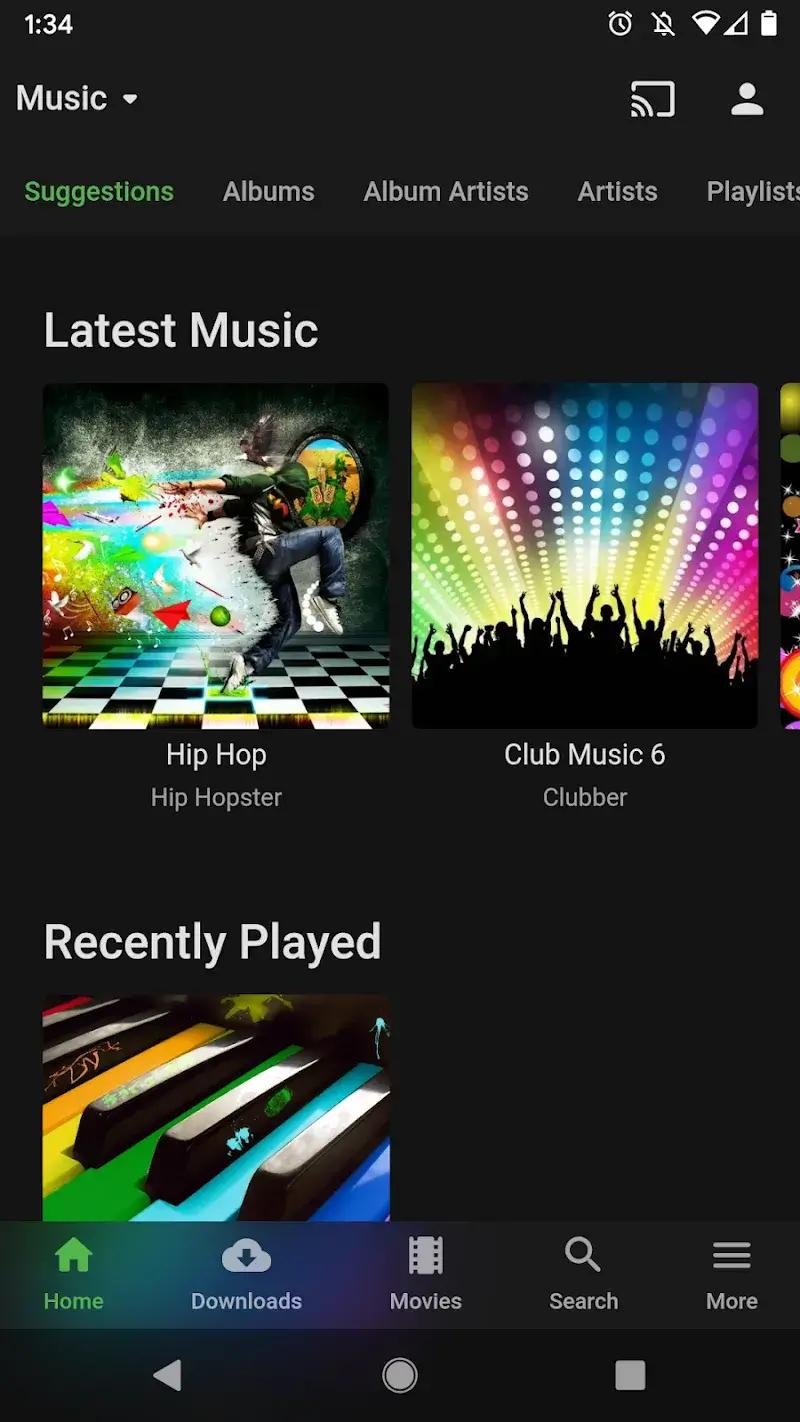Open the Hip Hop album
Viewport: 800px width, 1422px height.
point(216,556)
